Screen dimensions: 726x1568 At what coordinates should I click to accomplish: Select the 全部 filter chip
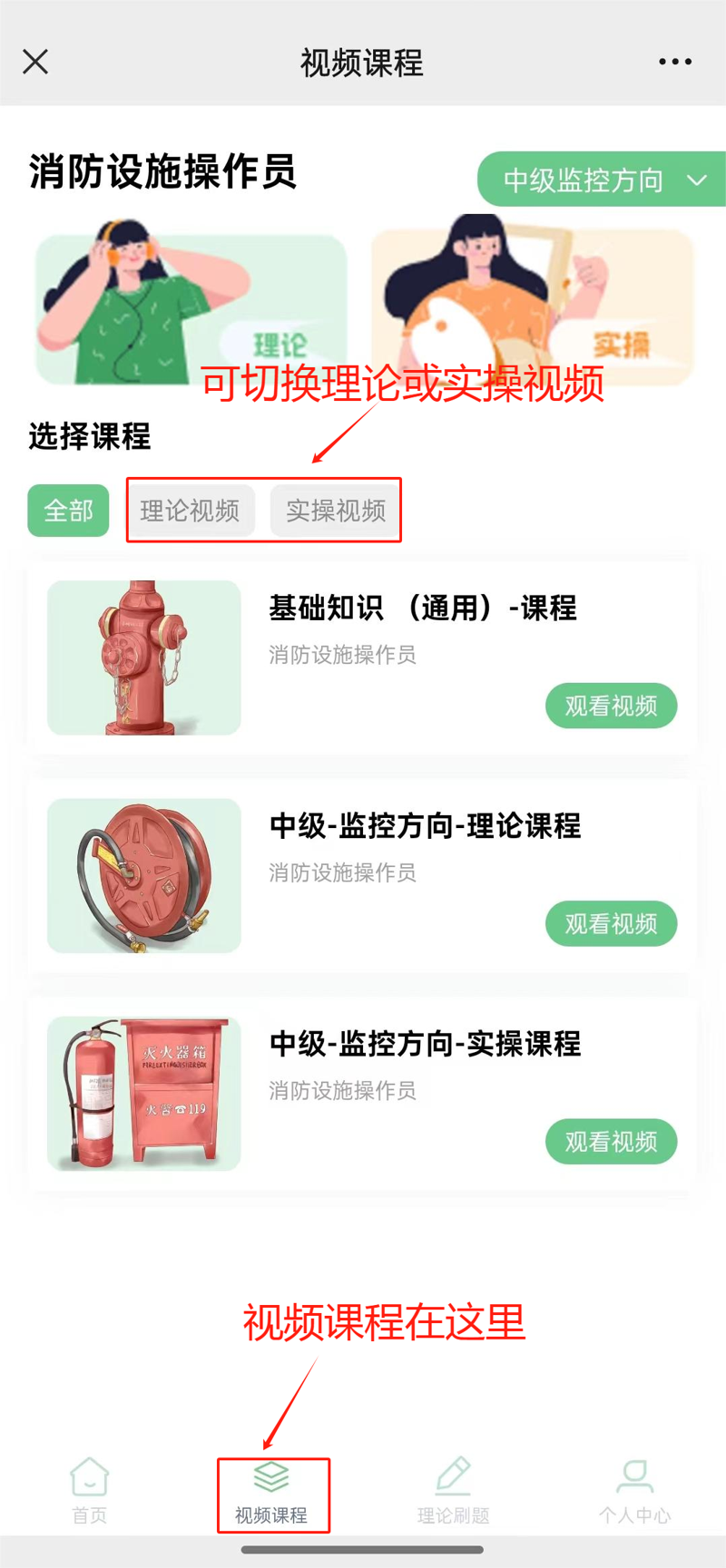68,511
